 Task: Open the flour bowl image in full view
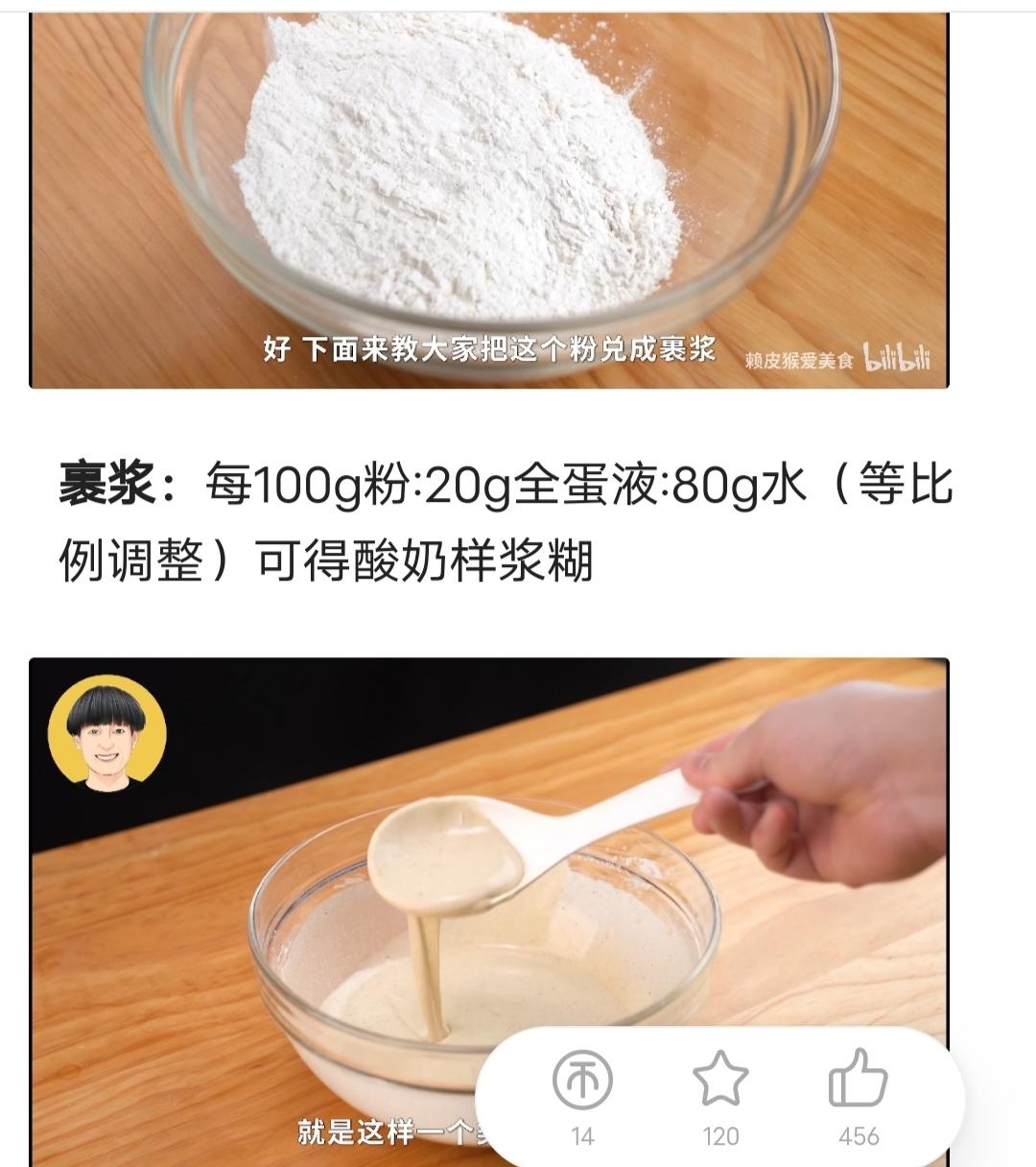tap(489, 201)
